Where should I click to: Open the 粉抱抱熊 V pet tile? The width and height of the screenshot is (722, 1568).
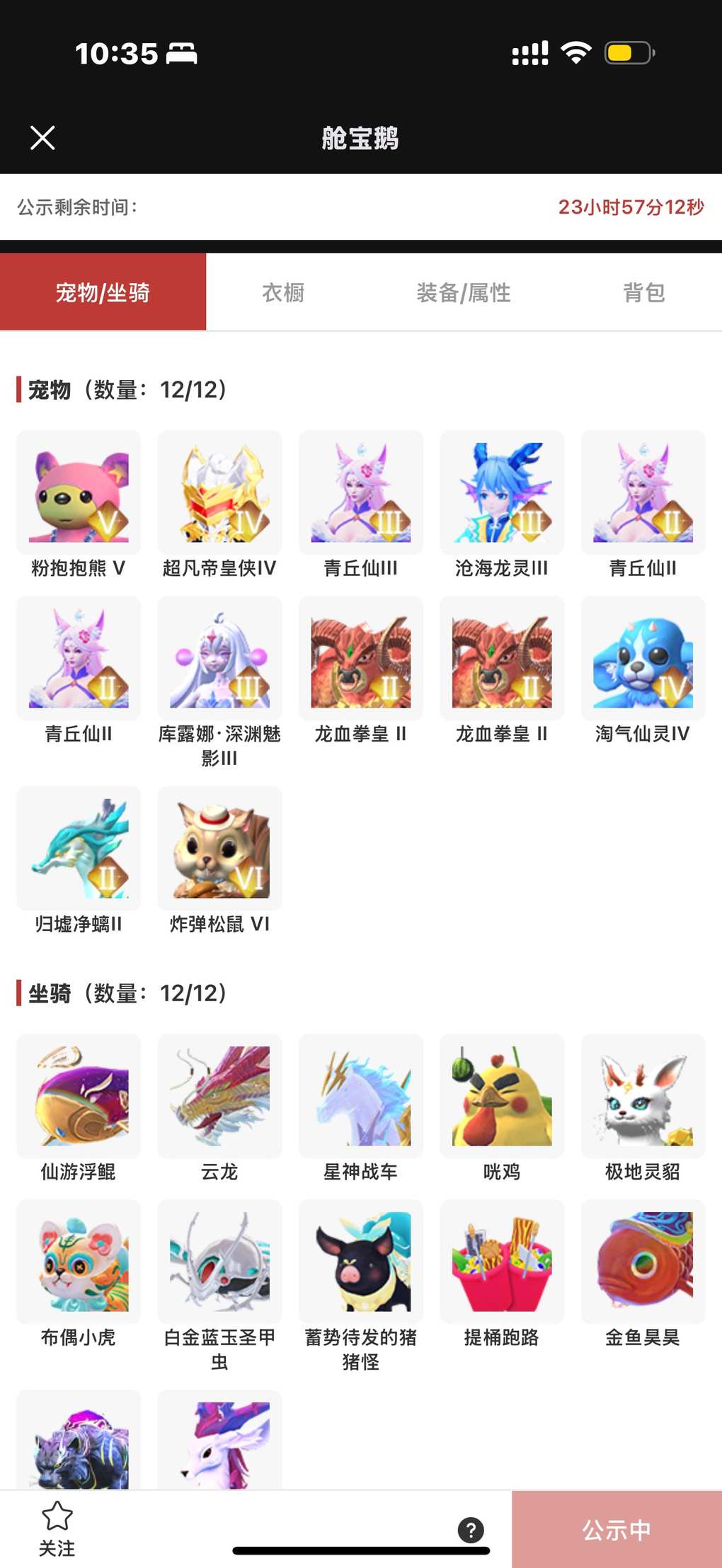click(x=79, y=492)
